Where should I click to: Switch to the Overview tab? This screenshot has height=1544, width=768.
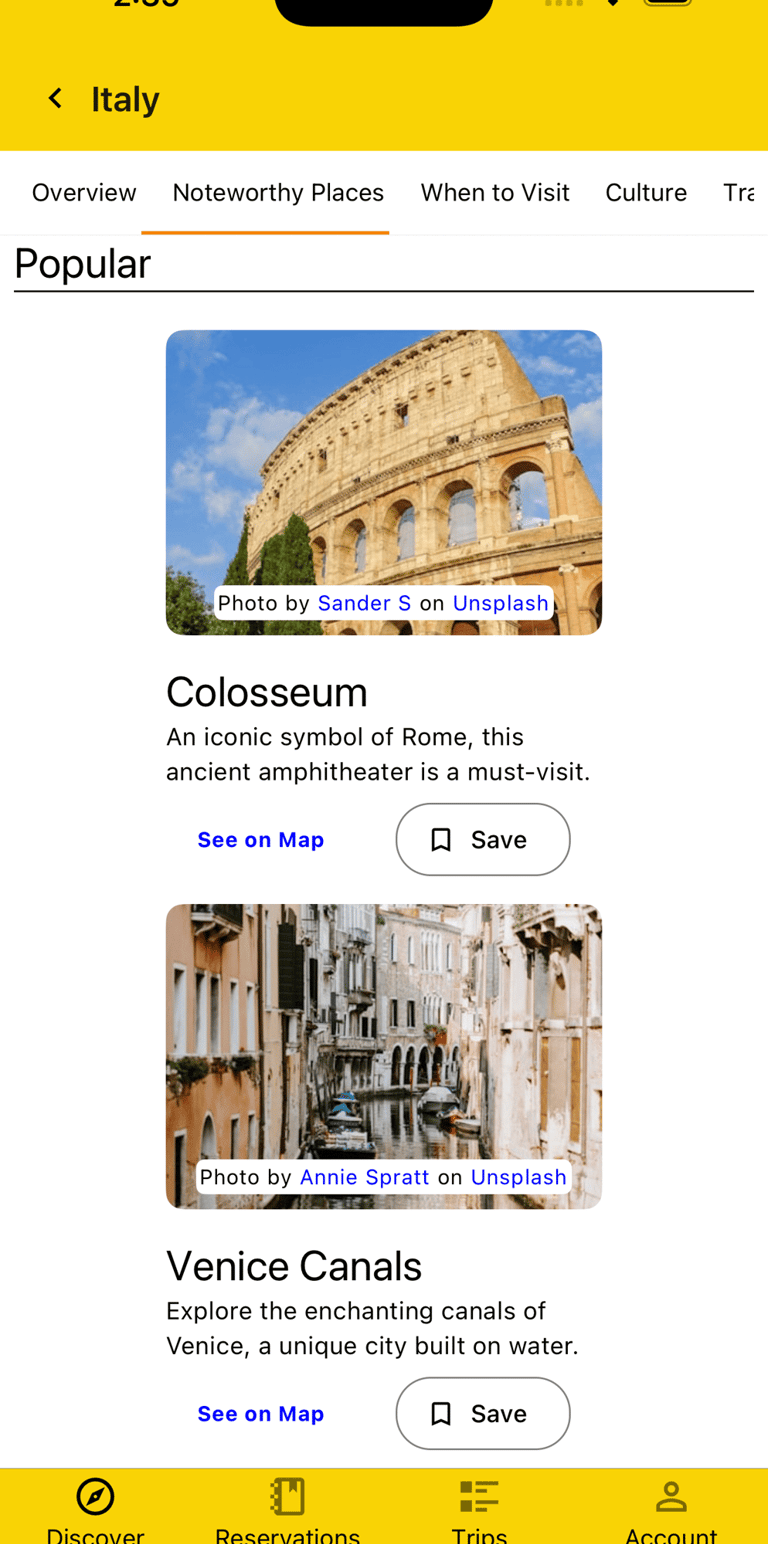coord(84,192)
